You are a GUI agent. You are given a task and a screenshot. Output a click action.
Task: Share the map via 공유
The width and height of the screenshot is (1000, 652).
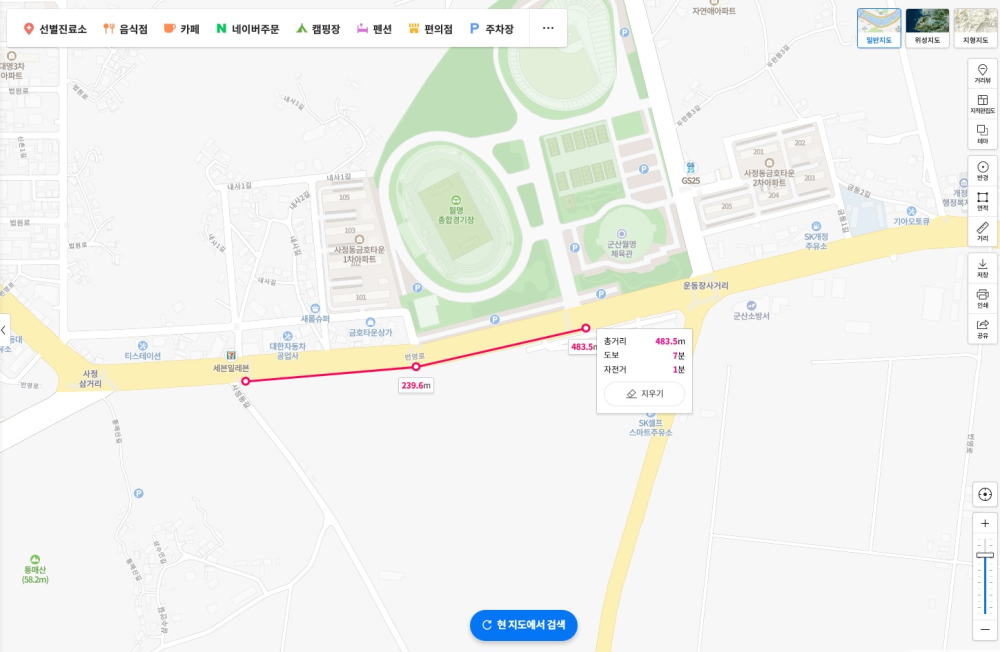(982, 329)
